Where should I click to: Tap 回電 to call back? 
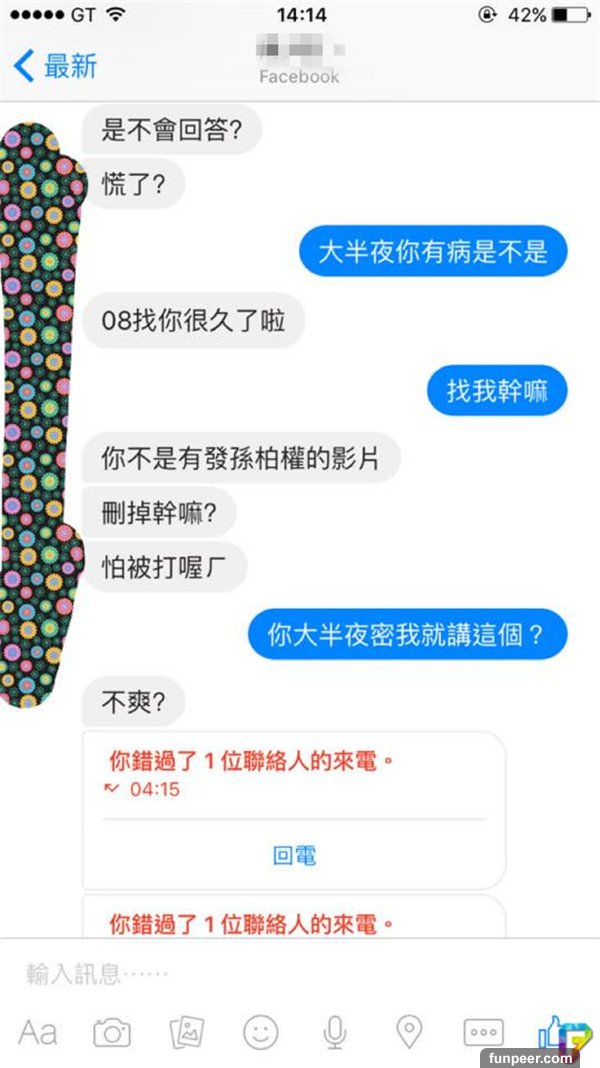(x=294, y=856)
